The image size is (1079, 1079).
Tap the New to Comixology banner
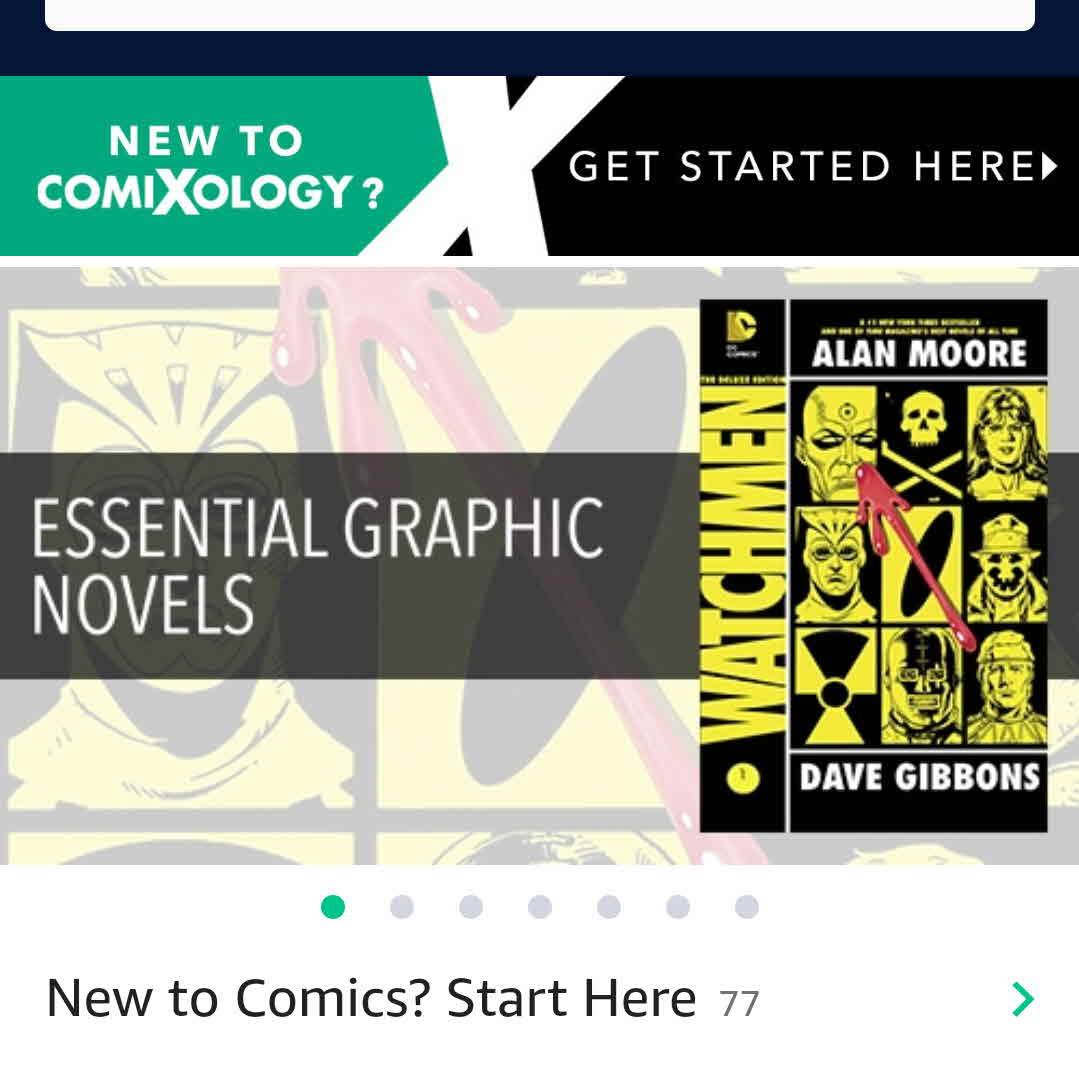point(539,166)
